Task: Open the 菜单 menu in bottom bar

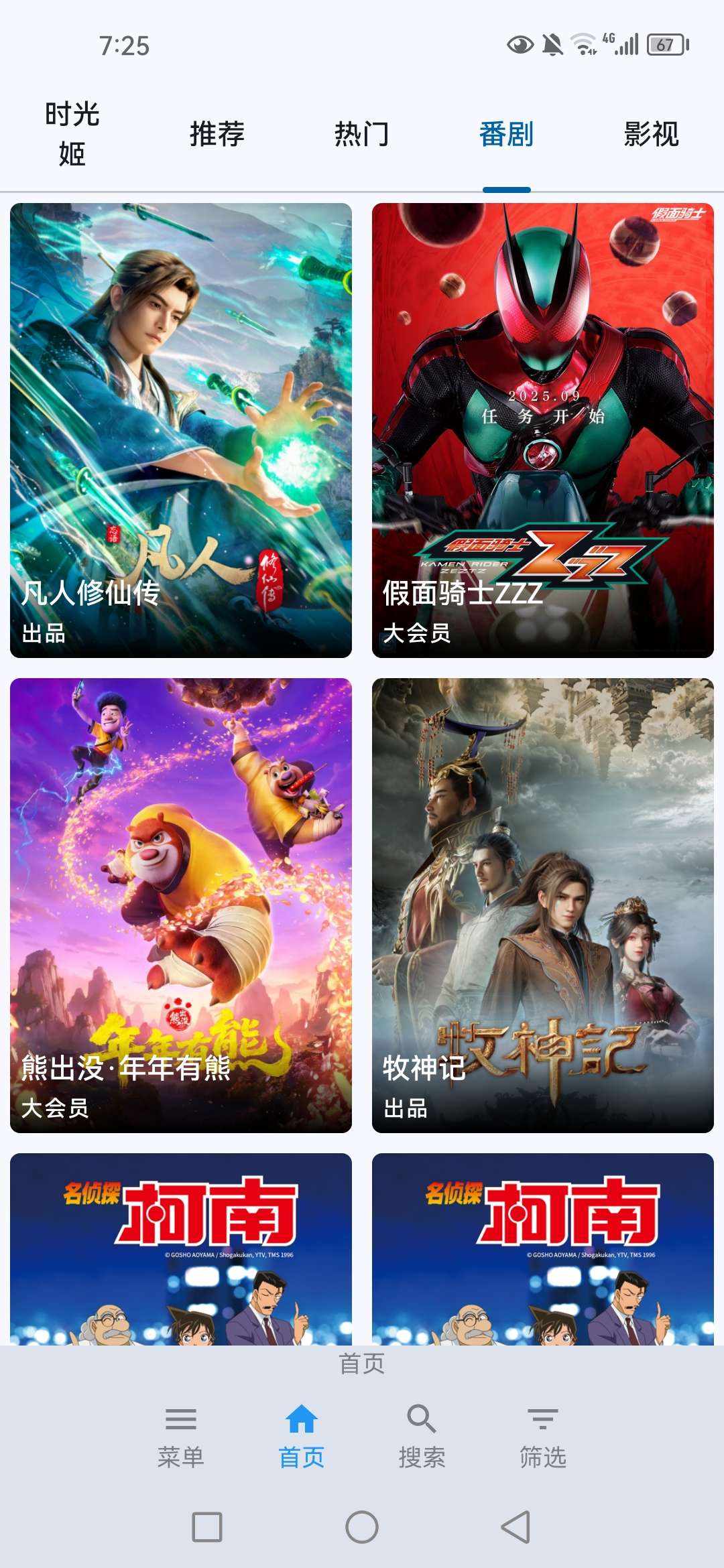Action: point(181,1437)
